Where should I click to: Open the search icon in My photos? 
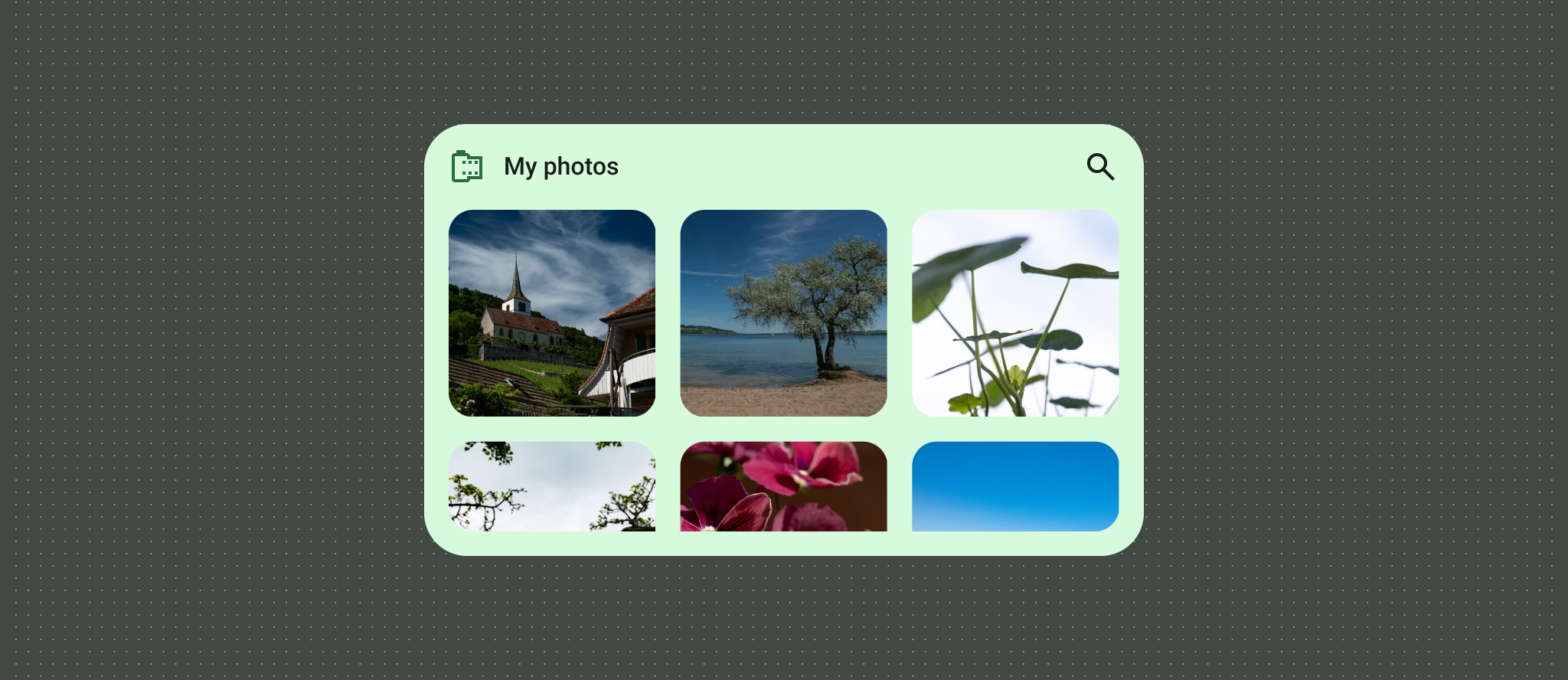point(1100,166)
